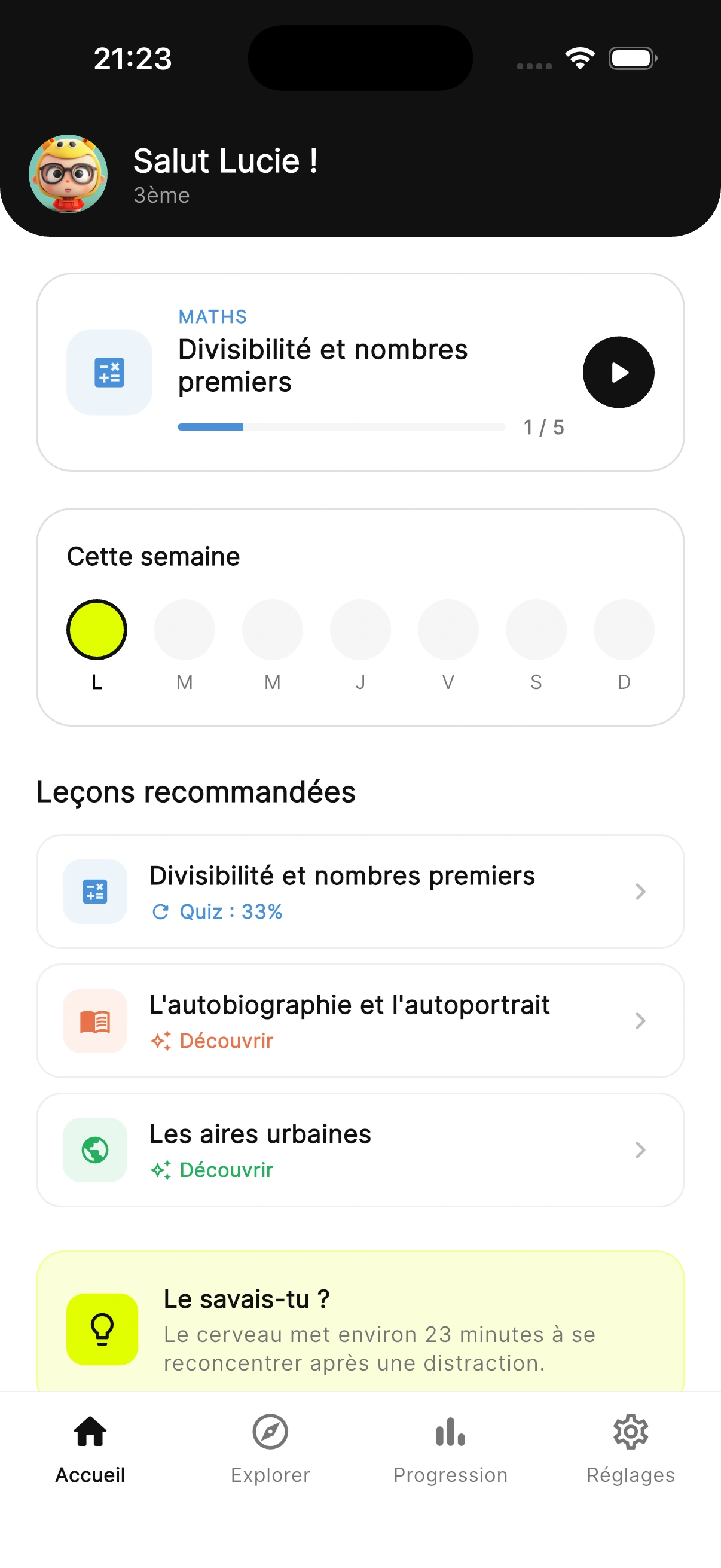
Task: Select Friday's circle under Cette semaine
Action: [x=448, y=630]
